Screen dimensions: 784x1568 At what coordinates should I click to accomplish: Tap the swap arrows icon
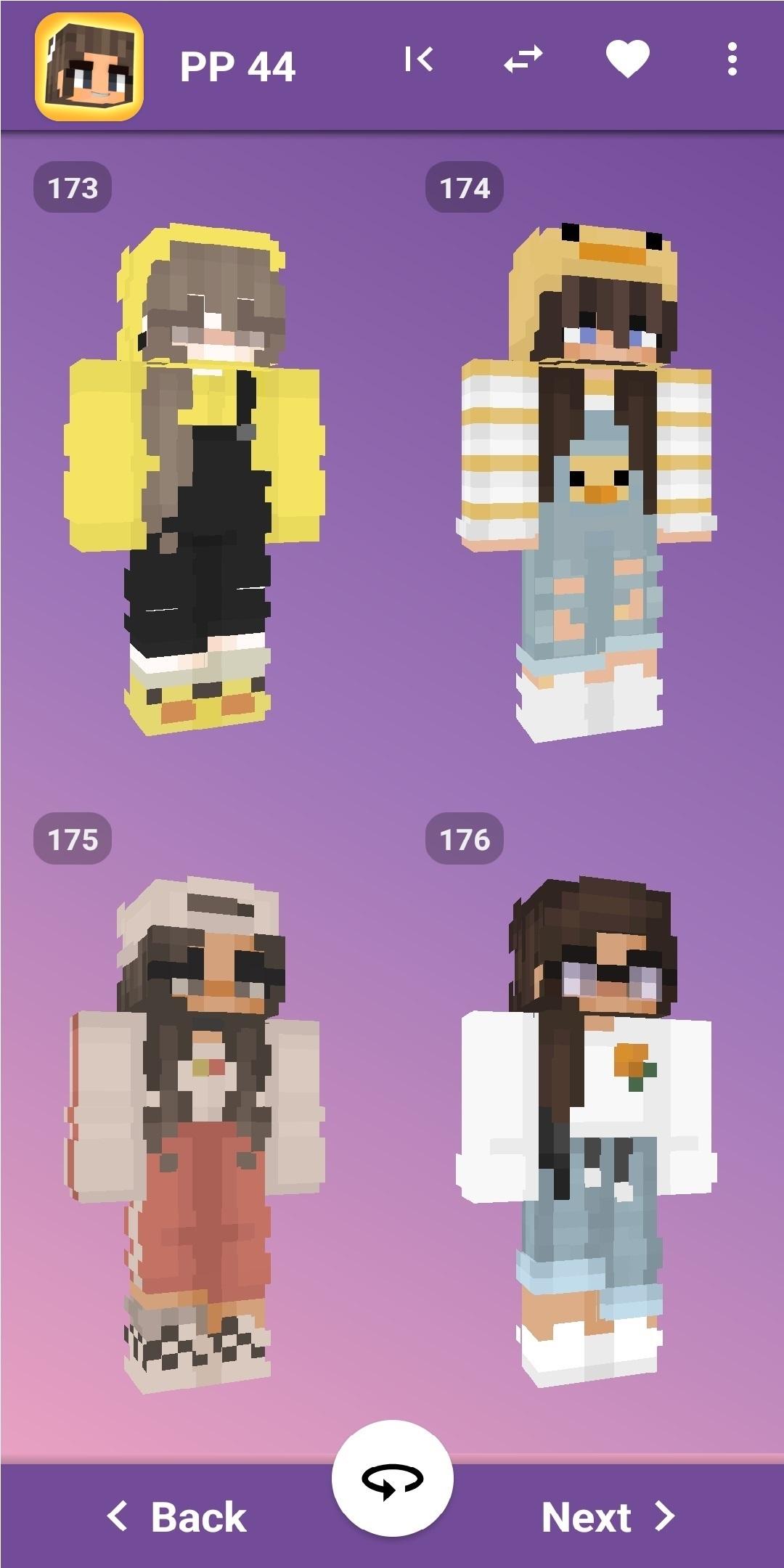pos(523,60)
